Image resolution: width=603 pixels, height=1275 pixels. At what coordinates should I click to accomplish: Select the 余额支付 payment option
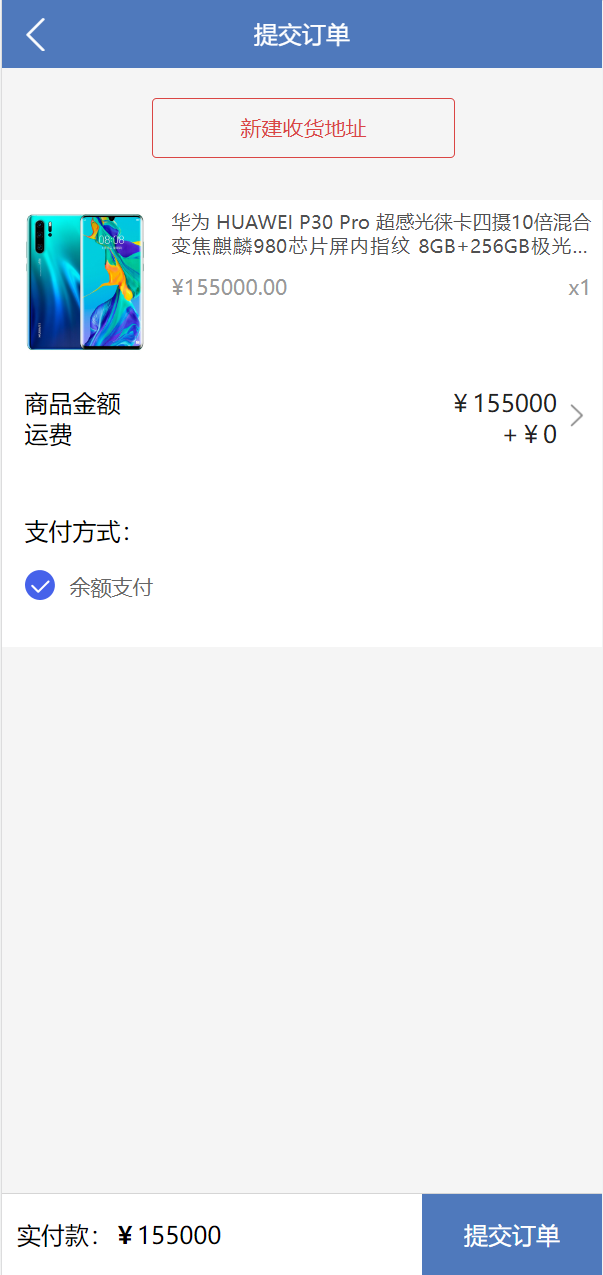(x=40, y=586)
